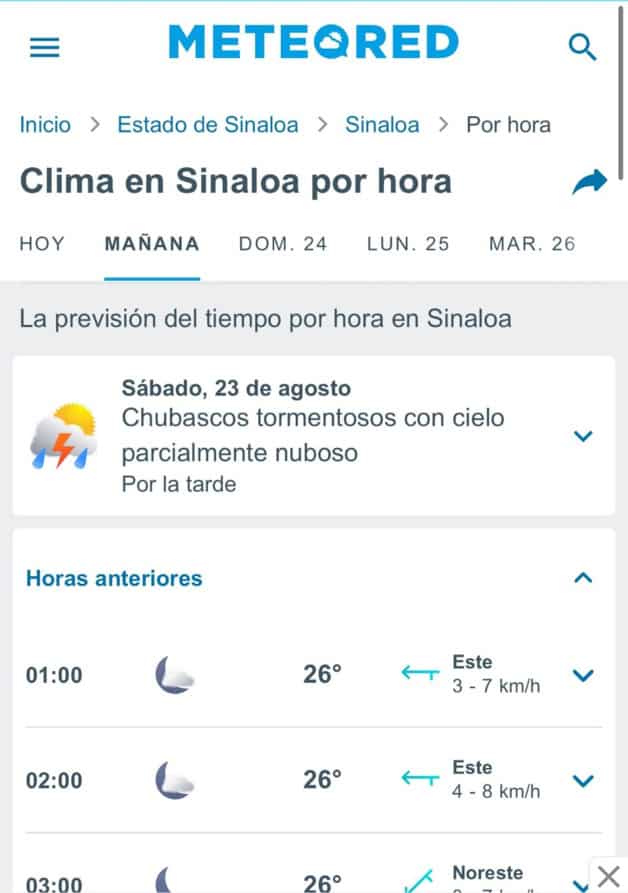
Task: Dismiss the bottom banner with X
Action: tap(608, 876)
